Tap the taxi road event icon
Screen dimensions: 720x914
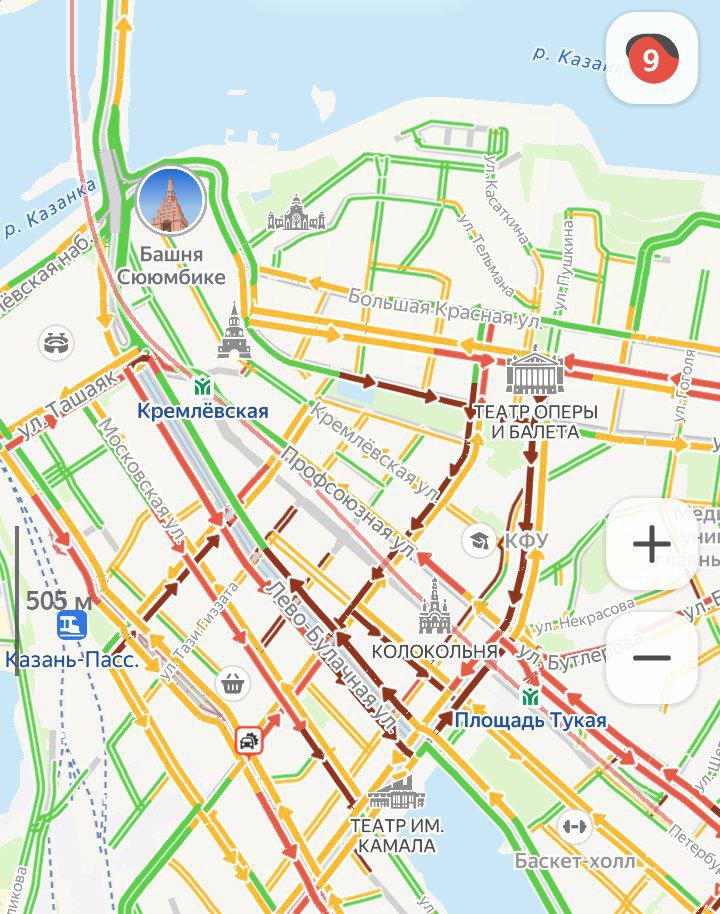point(248,741)
